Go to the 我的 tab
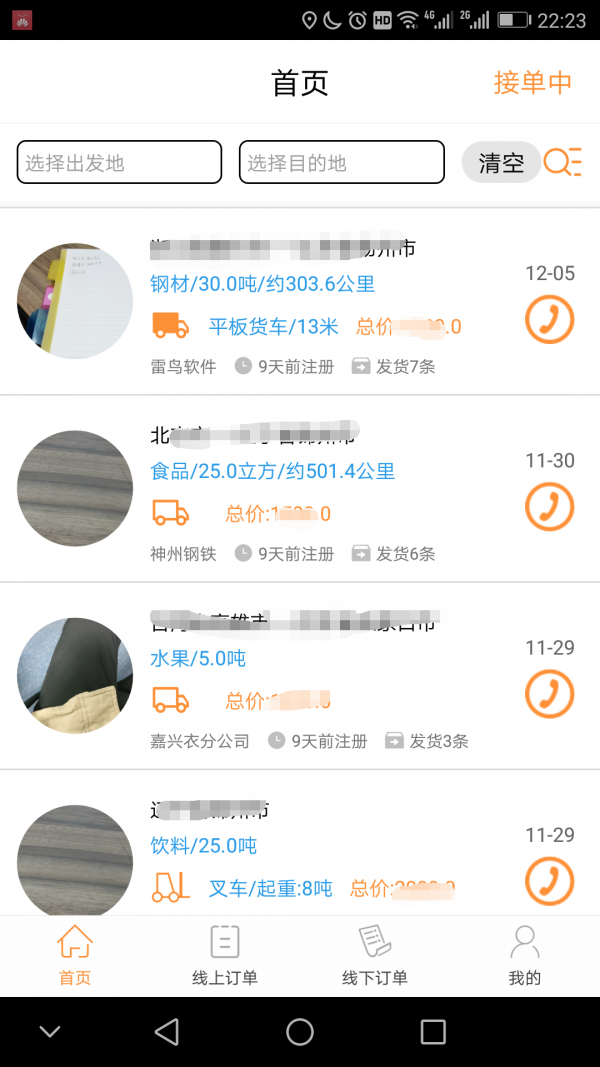The image size is (600, 1067). 525,956
